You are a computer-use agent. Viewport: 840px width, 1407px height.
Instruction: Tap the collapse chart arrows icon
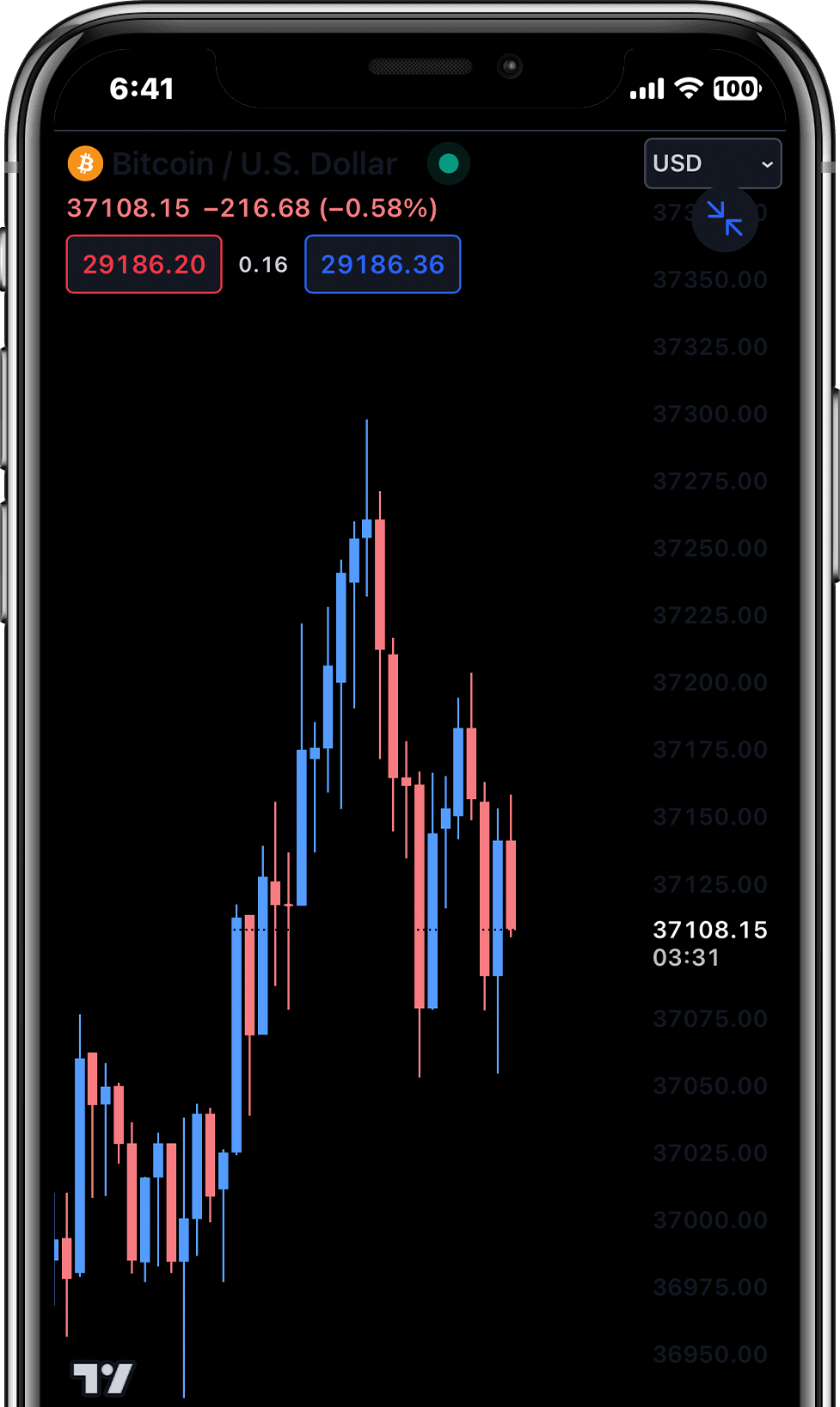[x=725, y=218]
